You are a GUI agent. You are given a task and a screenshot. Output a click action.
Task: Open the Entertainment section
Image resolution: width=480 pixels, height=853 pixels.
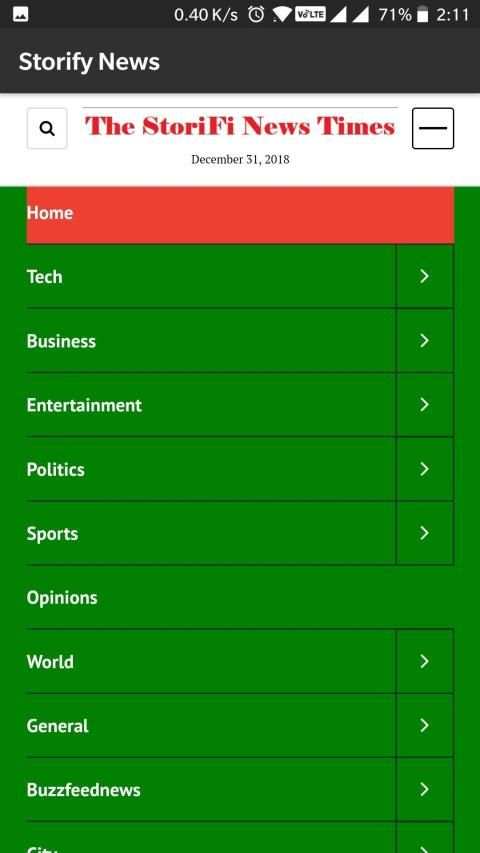(211, 405)
